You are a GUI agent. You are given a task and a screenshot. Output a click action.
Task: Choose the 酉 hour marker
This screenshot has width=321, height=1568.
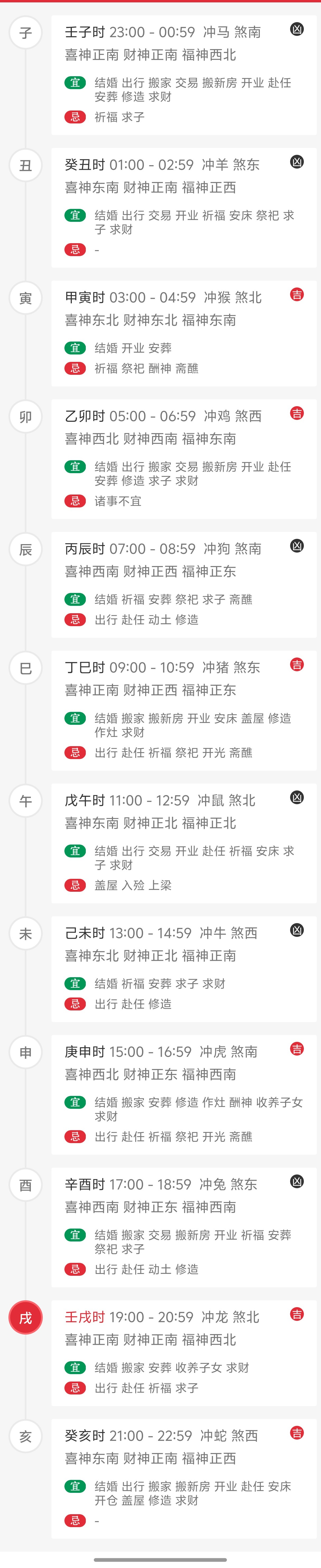click(26, 1185)
